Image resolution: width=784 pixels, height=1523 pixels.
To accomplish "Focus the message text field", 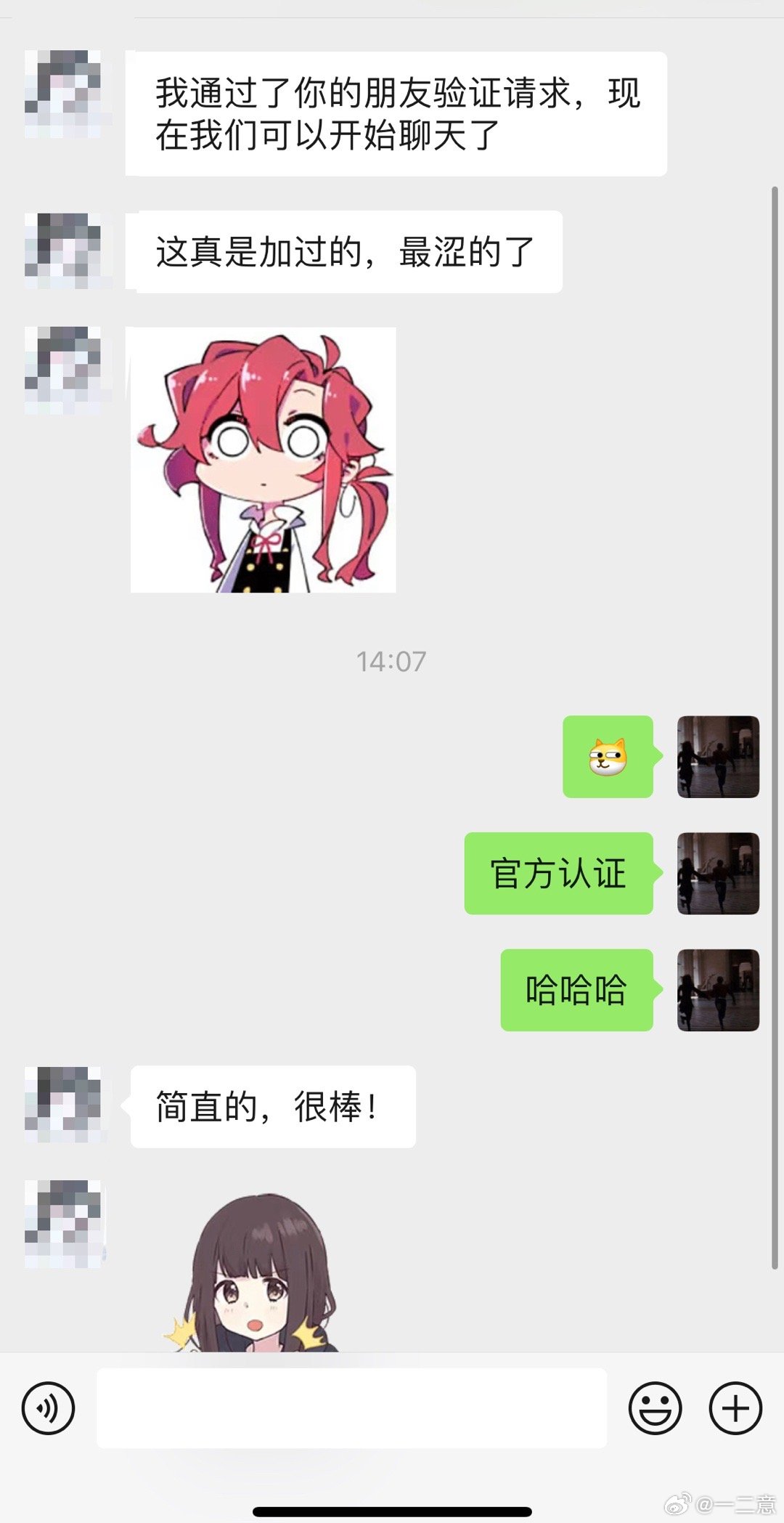I will pyautogui.click(x=351, y=1409).
